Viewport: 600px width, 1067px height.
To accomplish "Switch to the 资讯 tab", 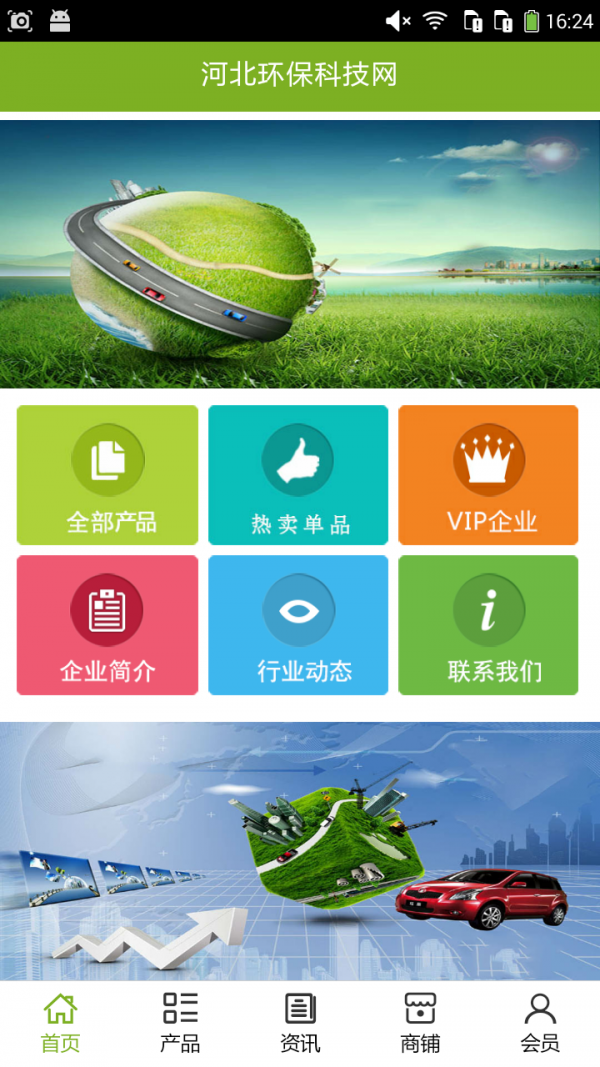I will 300,1024.
